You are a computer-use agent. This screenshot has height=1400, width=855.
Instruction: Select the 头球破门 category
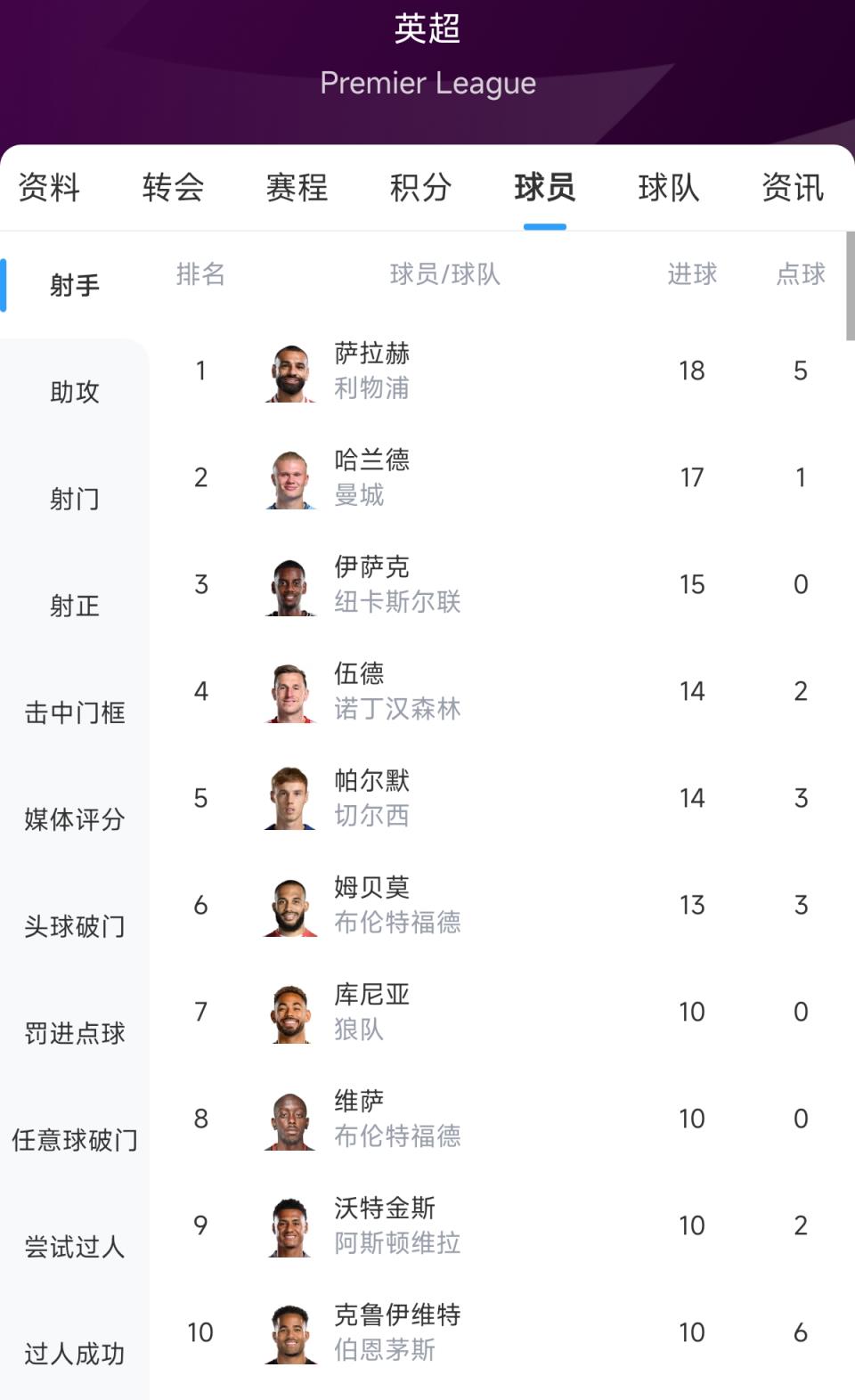(x=75, y=926)
